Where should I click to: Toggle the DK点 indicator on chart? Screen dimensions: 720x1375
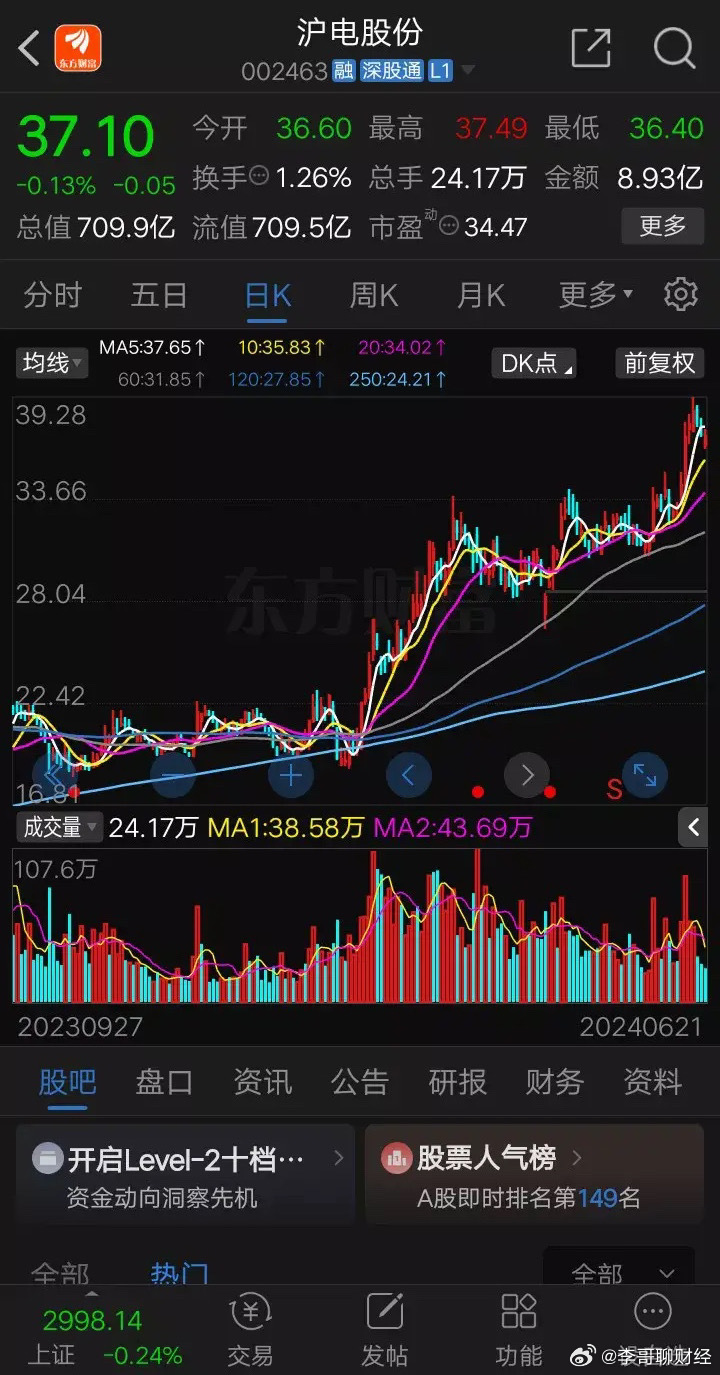click(x=533, y=363)
